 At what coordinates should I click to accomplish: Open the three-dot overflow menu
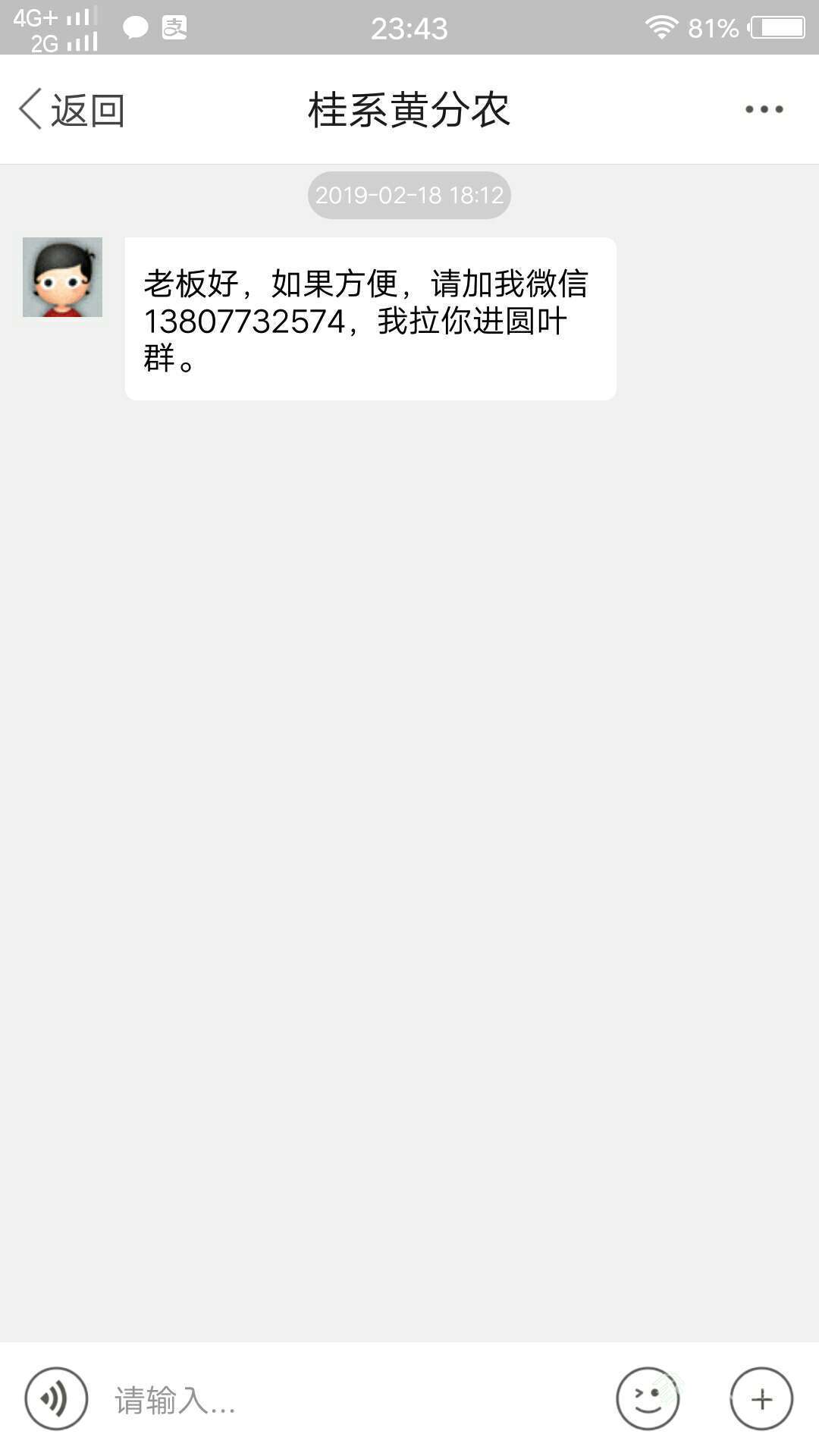click(x=764, y=110)
